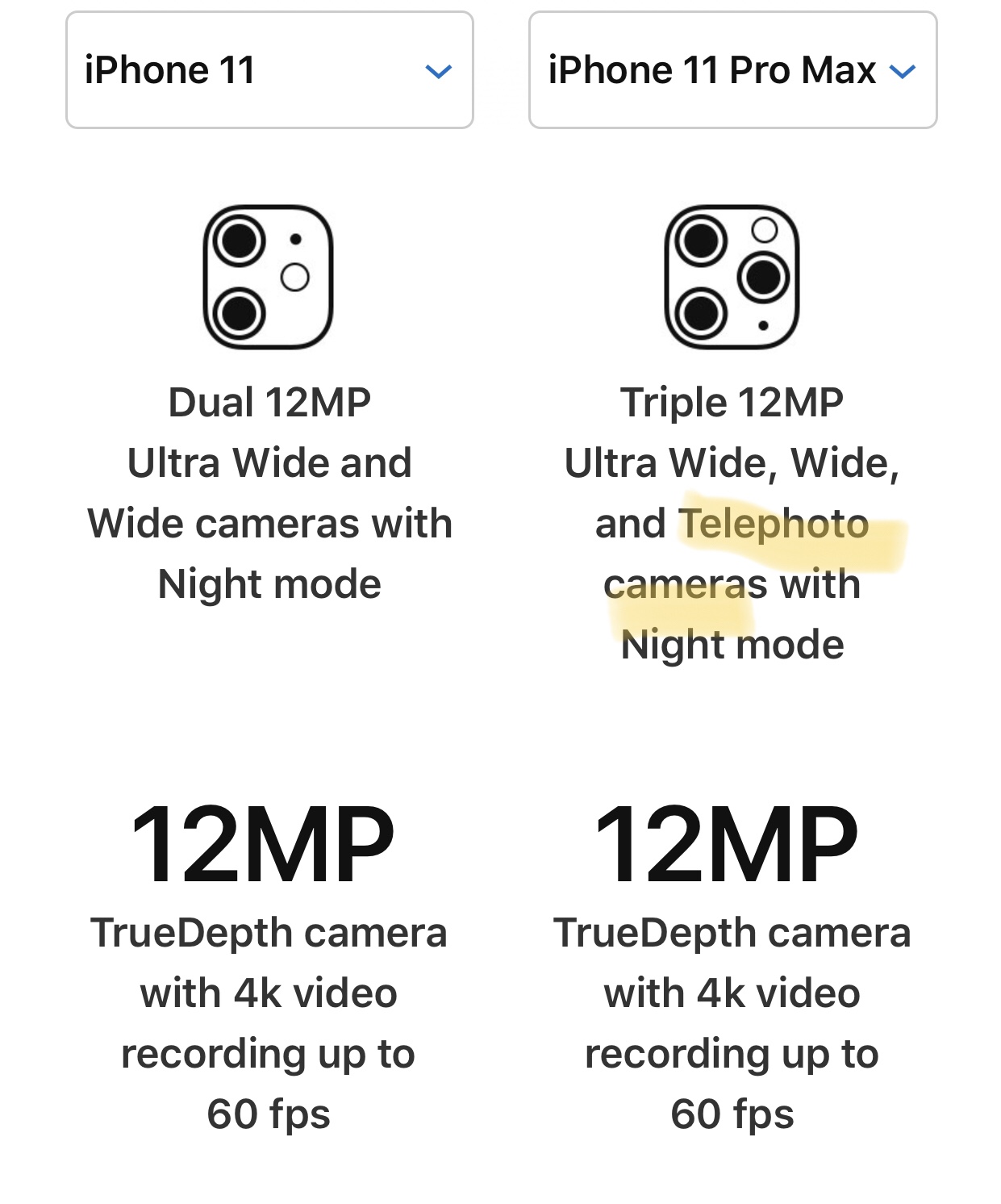Open the iPhone 11 model dropdown
Screen dimensions: 1001x1204
269,70
